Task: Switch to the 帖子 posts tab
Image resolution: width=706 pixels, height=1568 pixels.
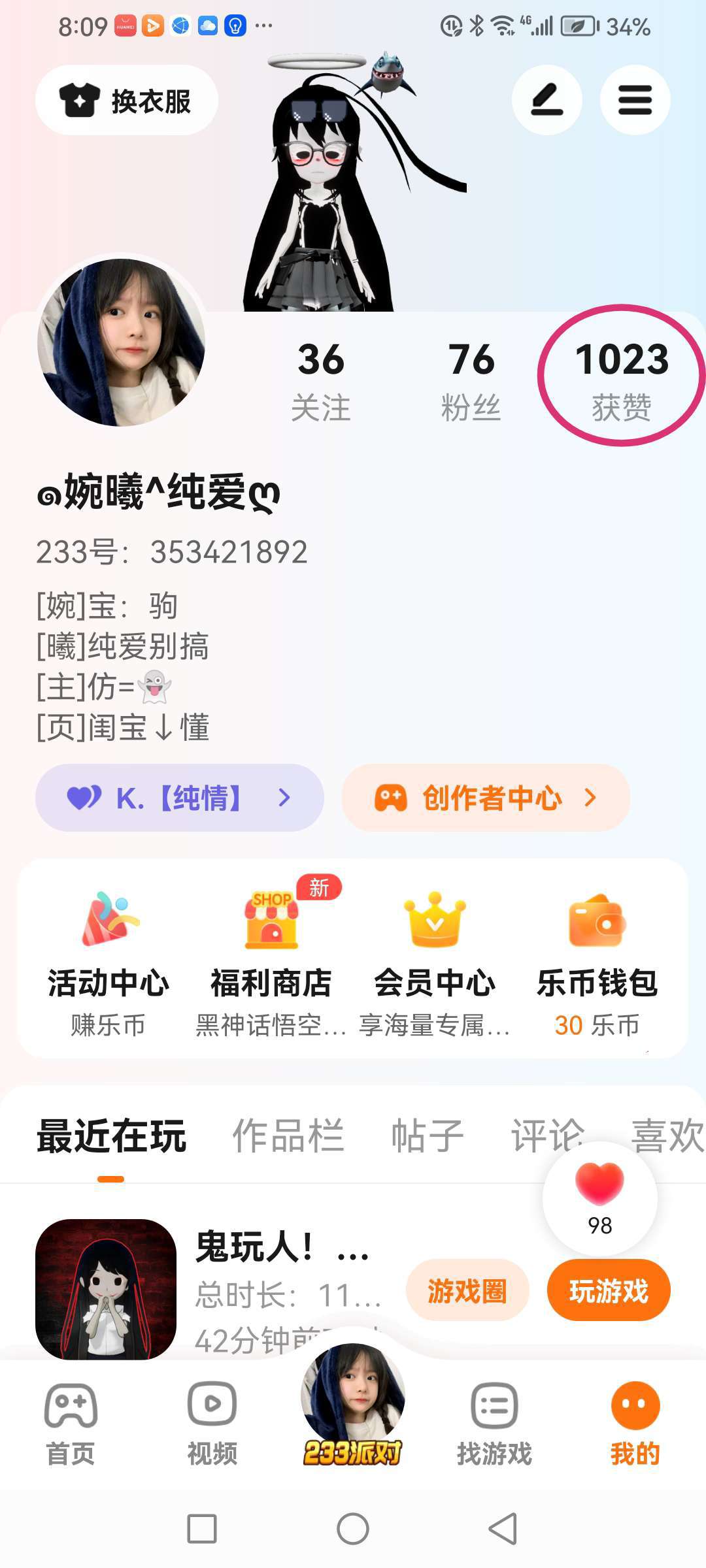Action: tap(428, 1136)
